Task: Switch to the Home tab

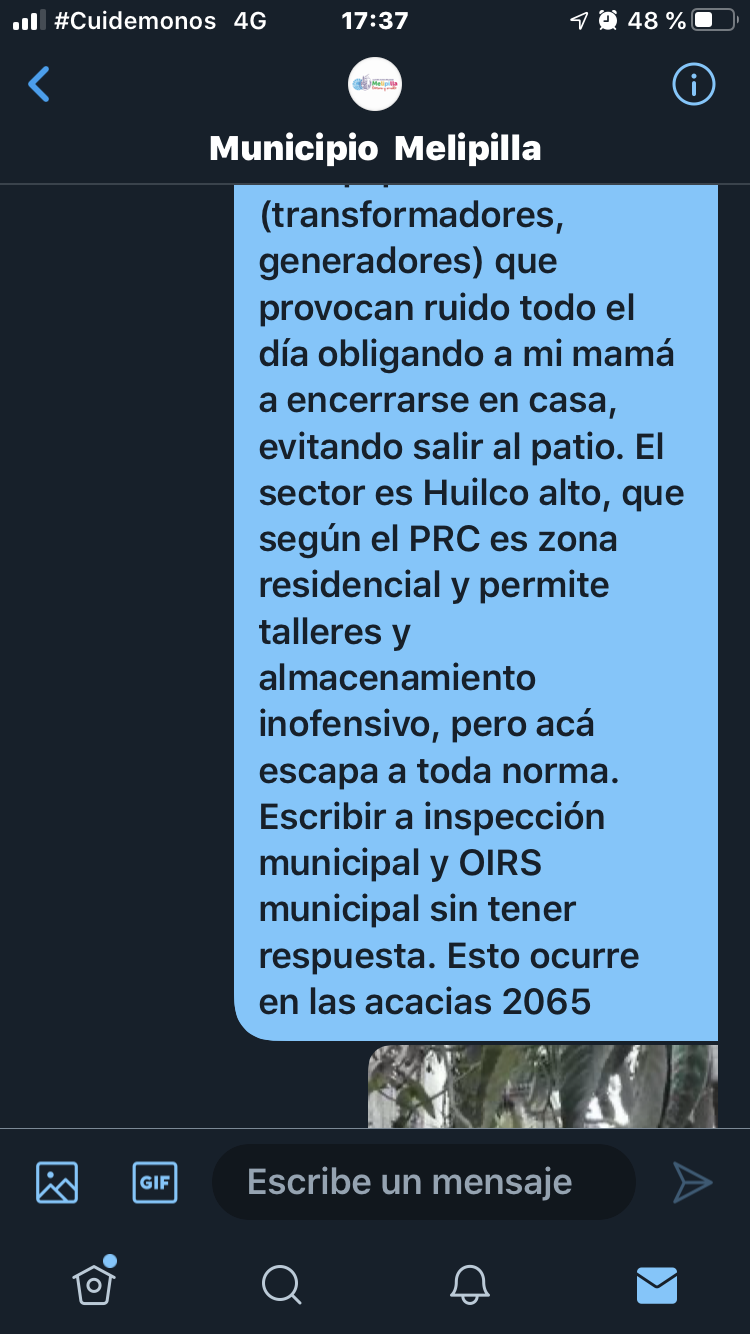Action: pos(93,1283)
